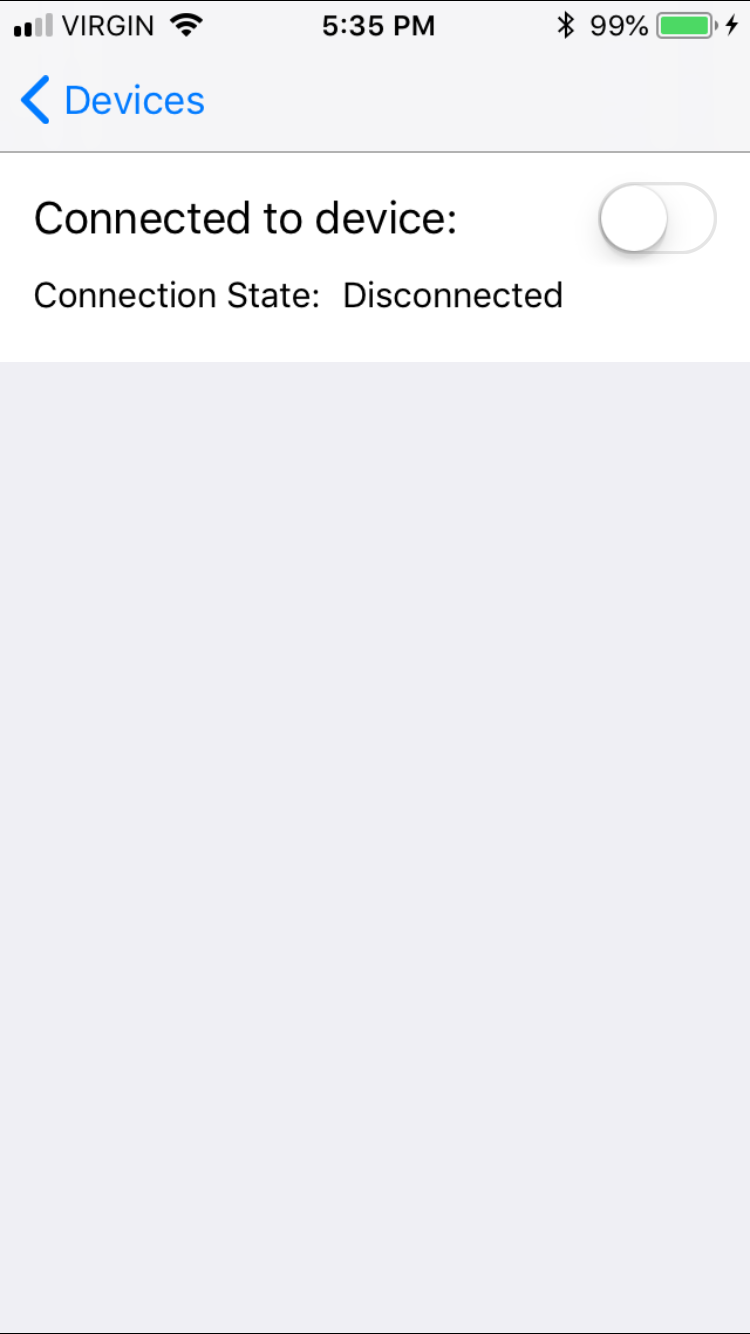Go back to Devices
The height and width of the screenshot is (1334, 750).
click(x=112, y=101)
